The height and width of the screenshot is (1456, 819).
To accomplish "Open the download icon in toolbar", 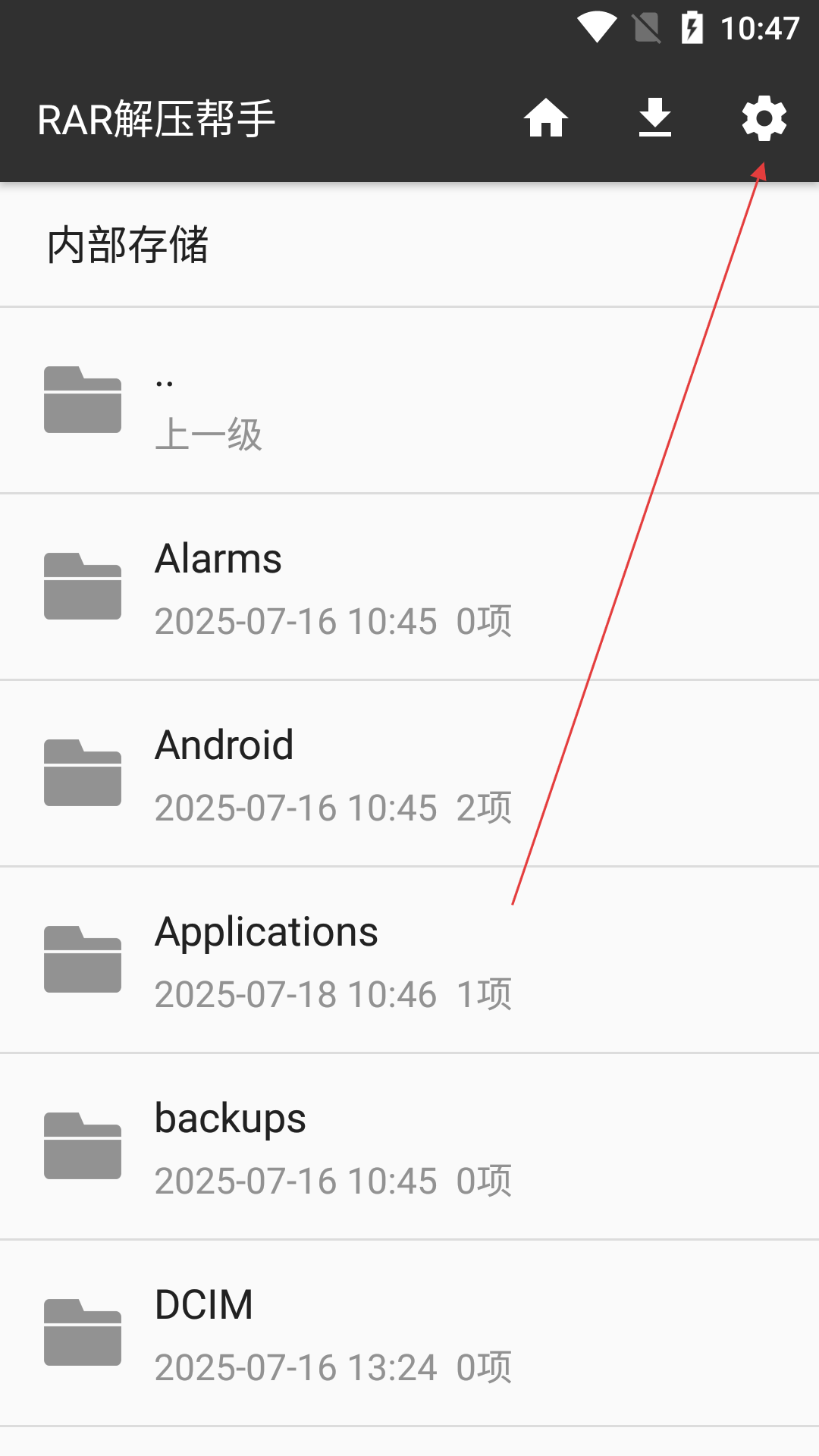I will coord(655,118).
